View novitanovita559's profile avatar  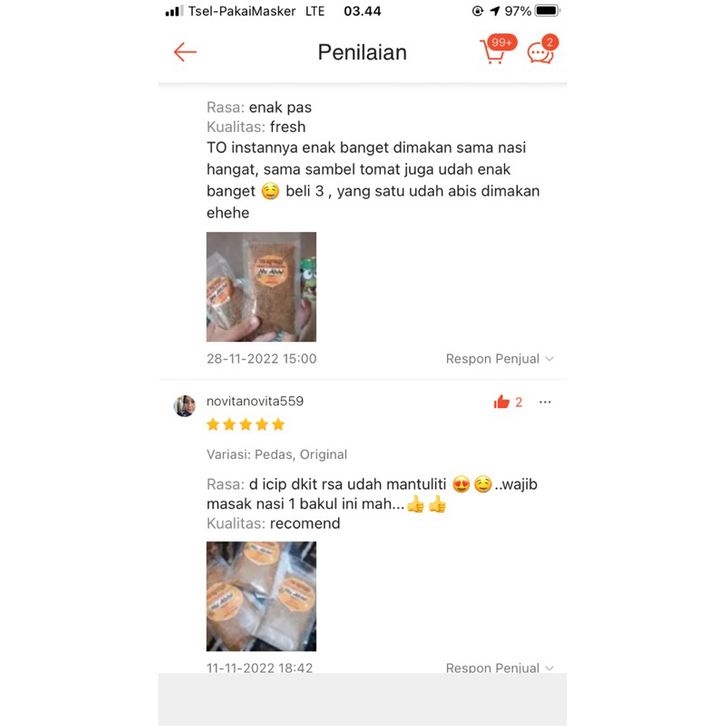[x=185, y=405]
